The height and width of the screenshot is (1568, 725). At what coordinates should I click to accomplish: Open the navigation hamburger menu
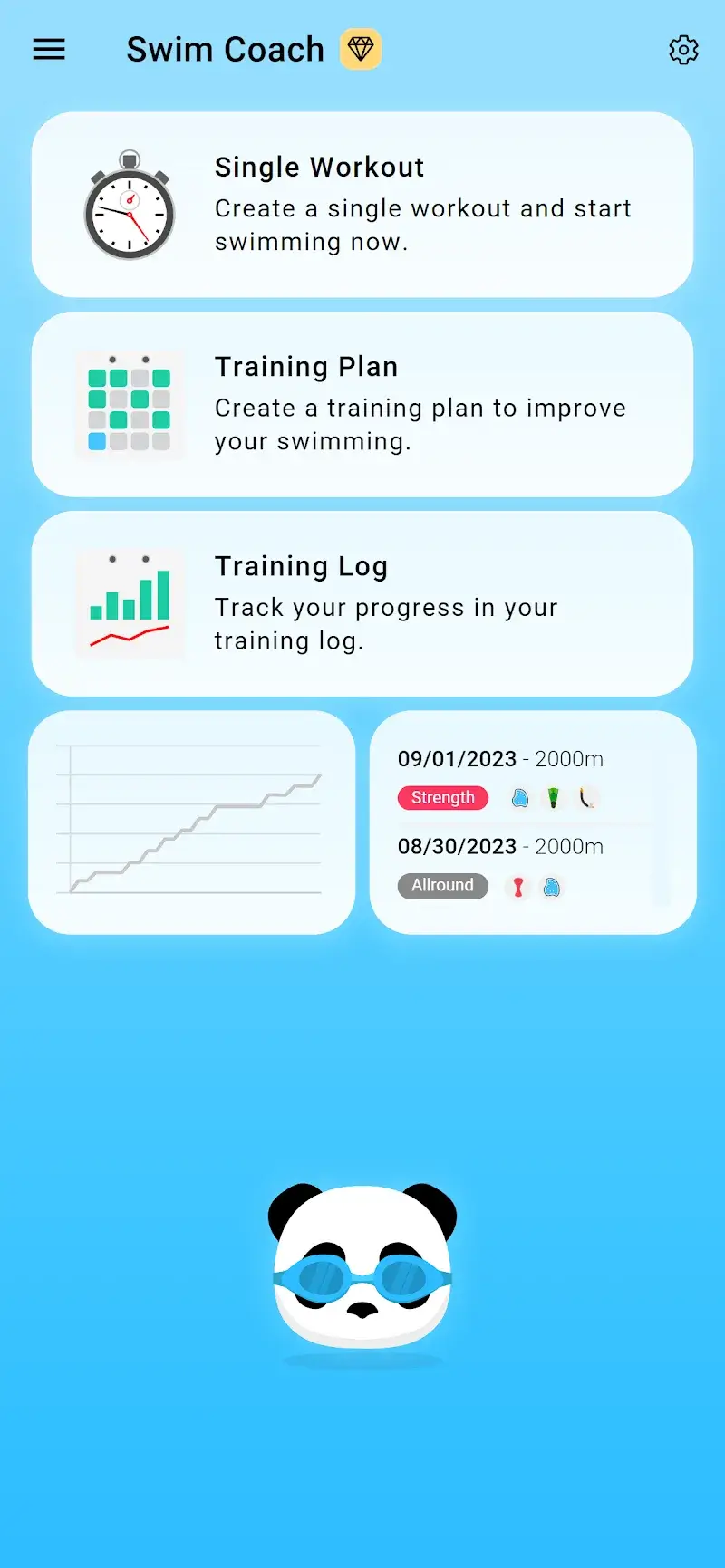(x=49, y=50)
